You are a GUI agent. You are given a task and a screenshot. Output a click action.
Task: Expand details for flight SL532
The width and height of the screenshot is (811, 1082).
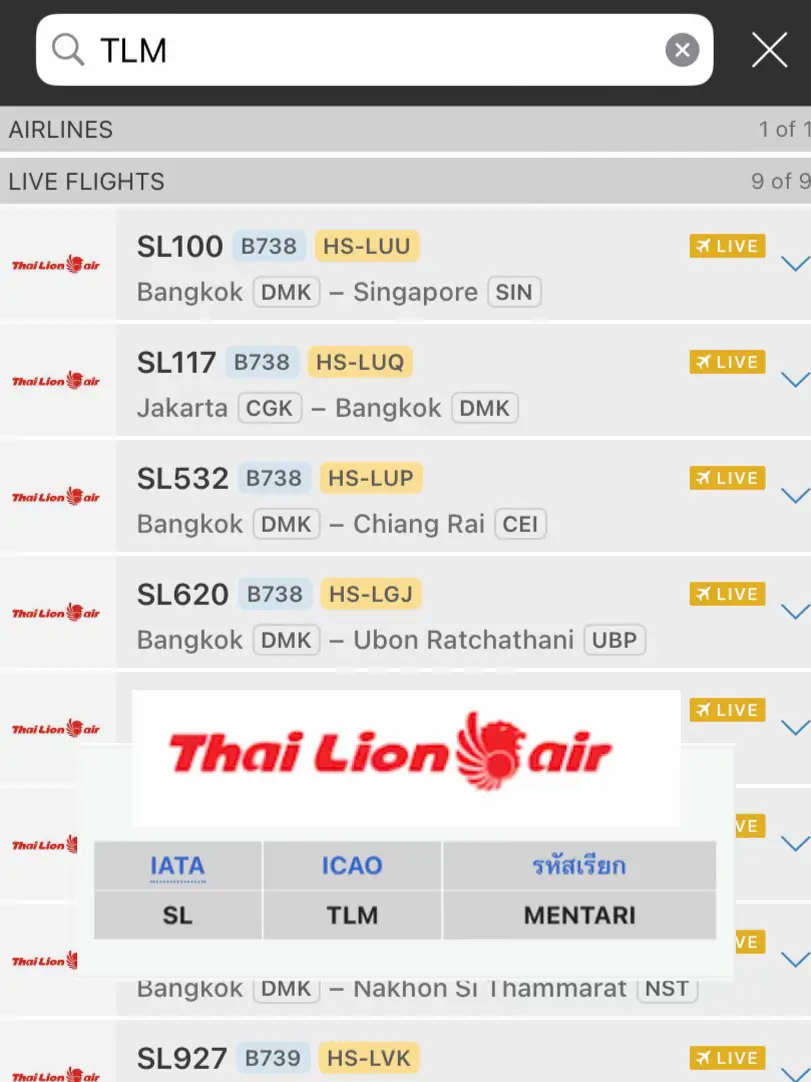[794, 497]
